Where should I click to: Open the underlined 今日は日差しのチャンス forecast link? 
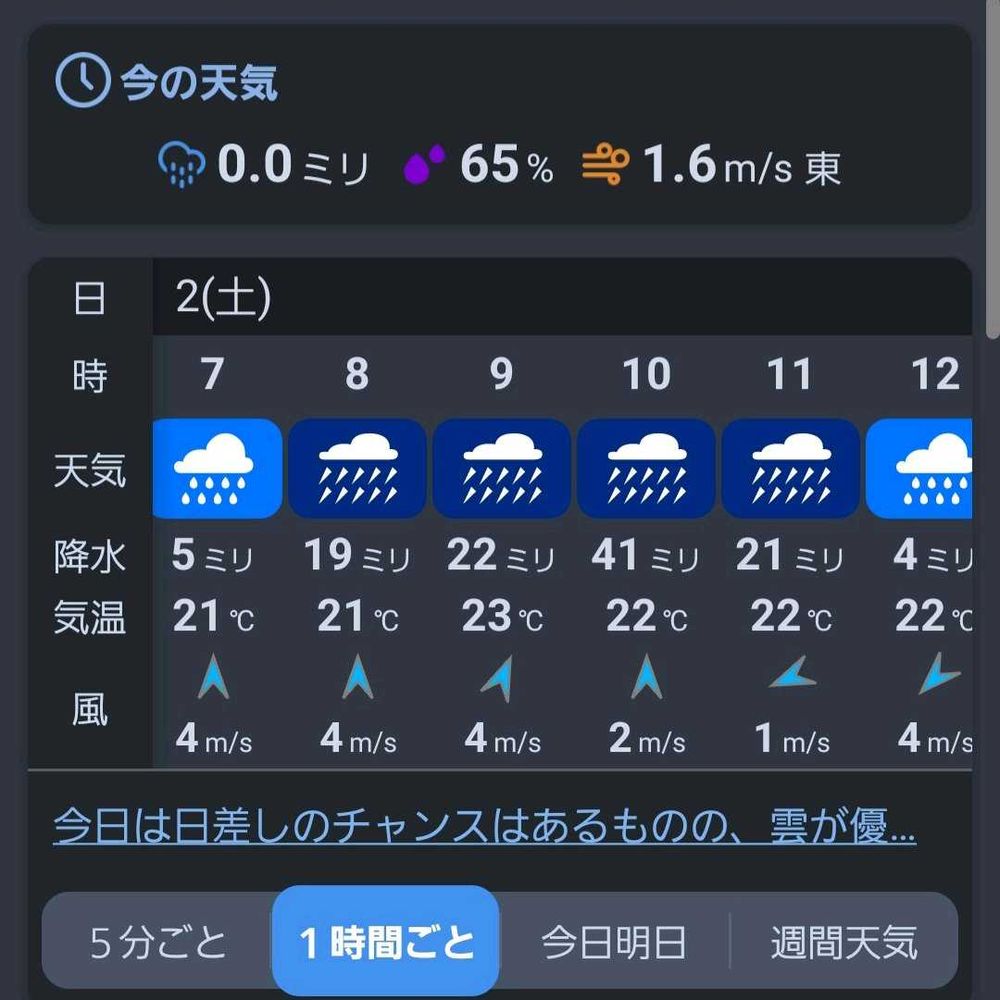(x=484, y=827)
